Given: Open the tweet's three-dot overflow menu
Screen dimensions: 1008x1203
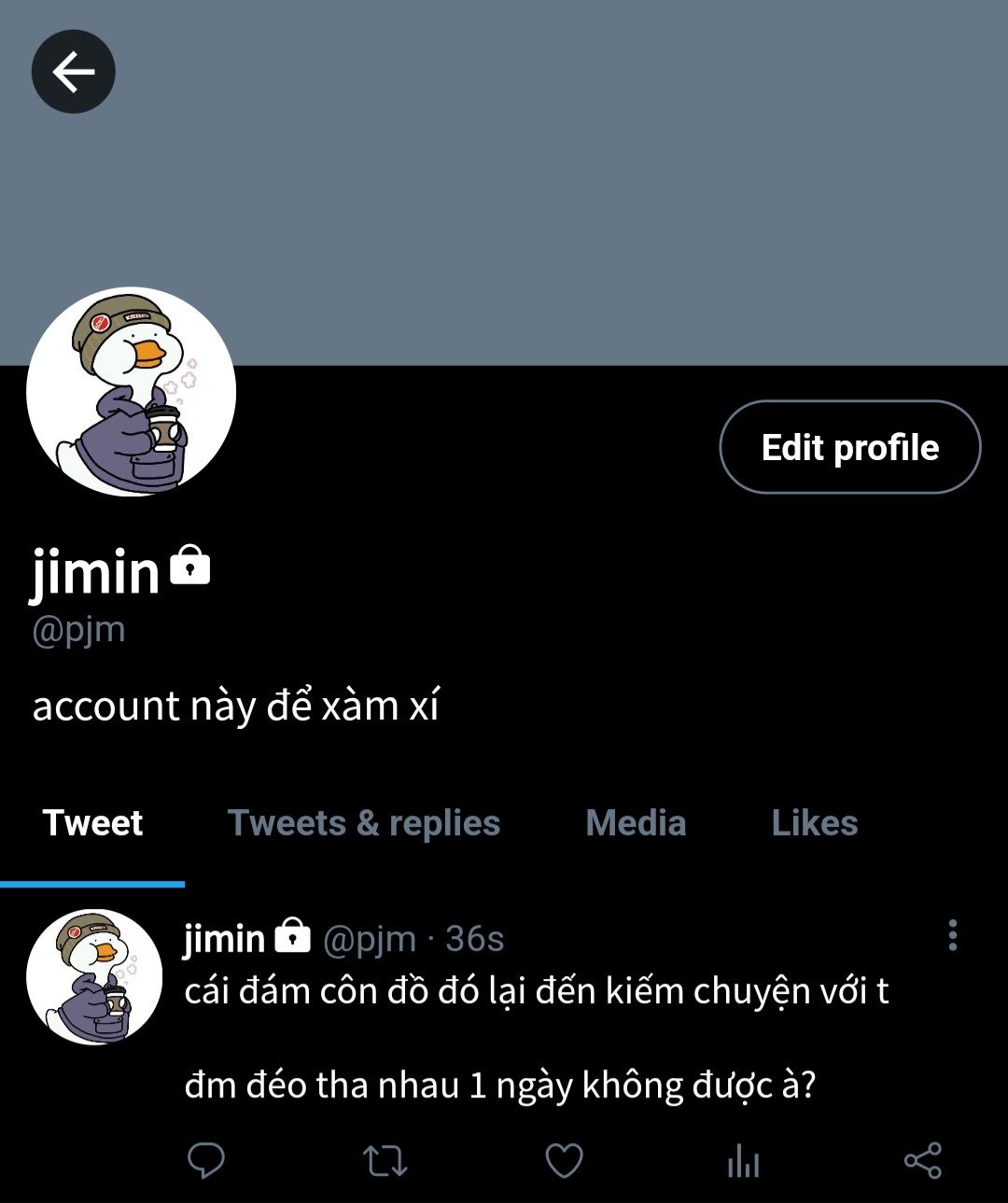Looking at the screenshot, I should pyautogui.click(x=952, y=935).
